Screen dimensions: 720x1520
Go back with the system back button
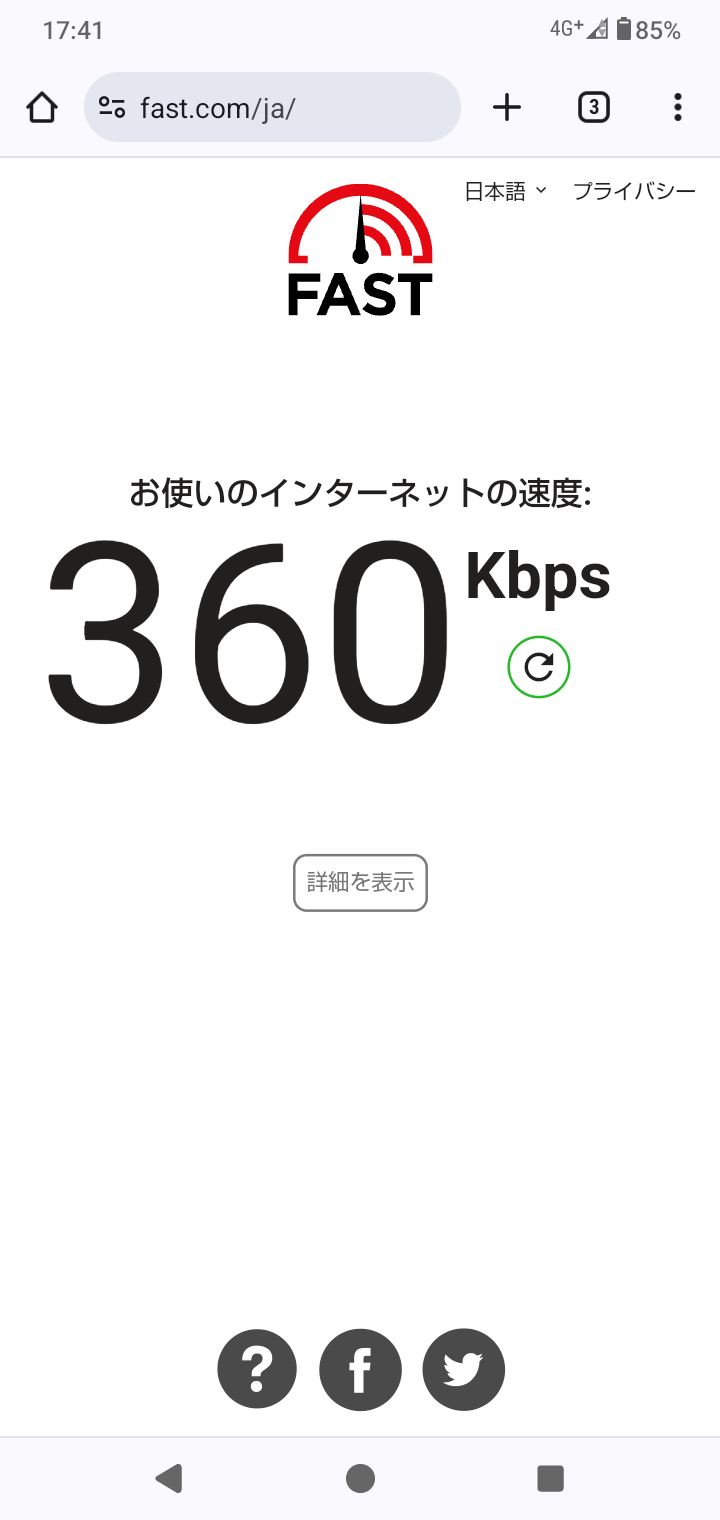(169, 1478)
